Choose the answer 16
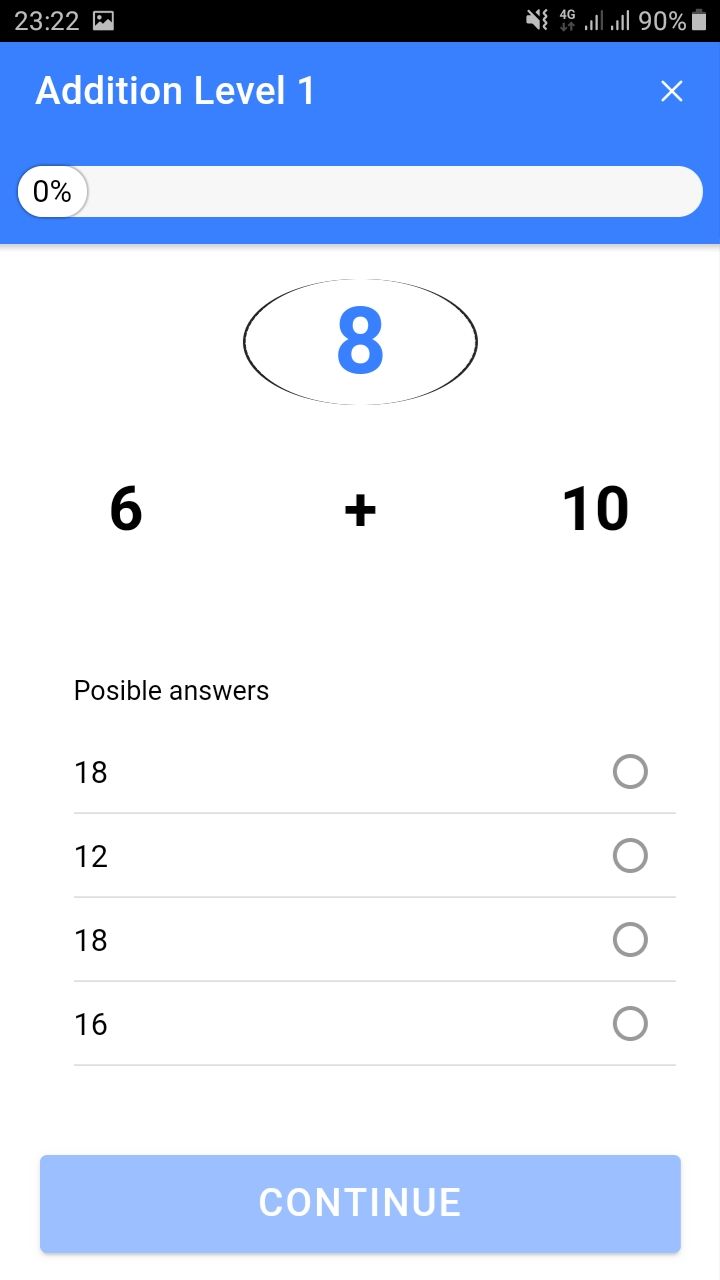Screen dimensions: 720x1280 630,1024
